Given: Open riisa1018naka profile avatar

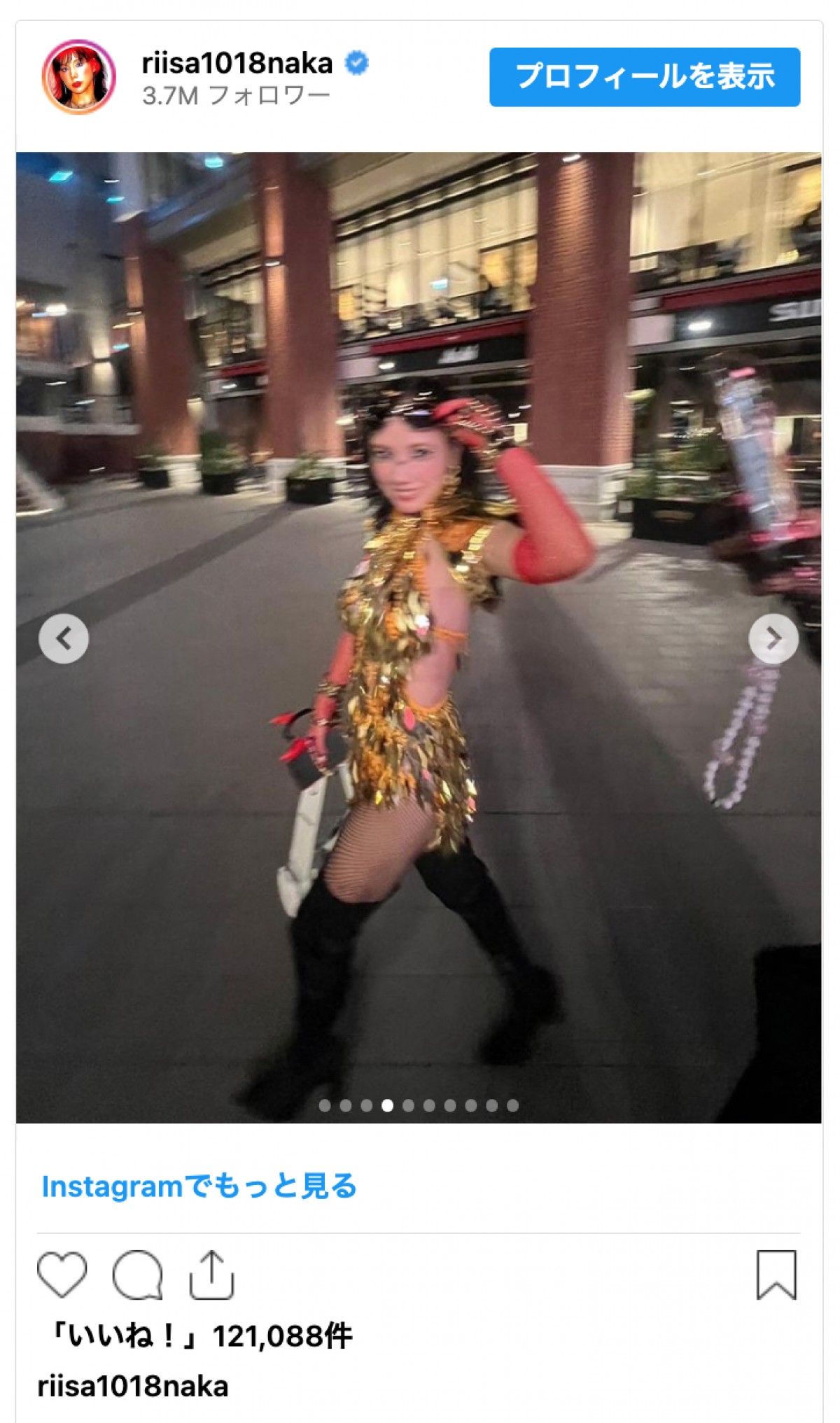Looking at the screenshot, I should click(x=79, y=77).
